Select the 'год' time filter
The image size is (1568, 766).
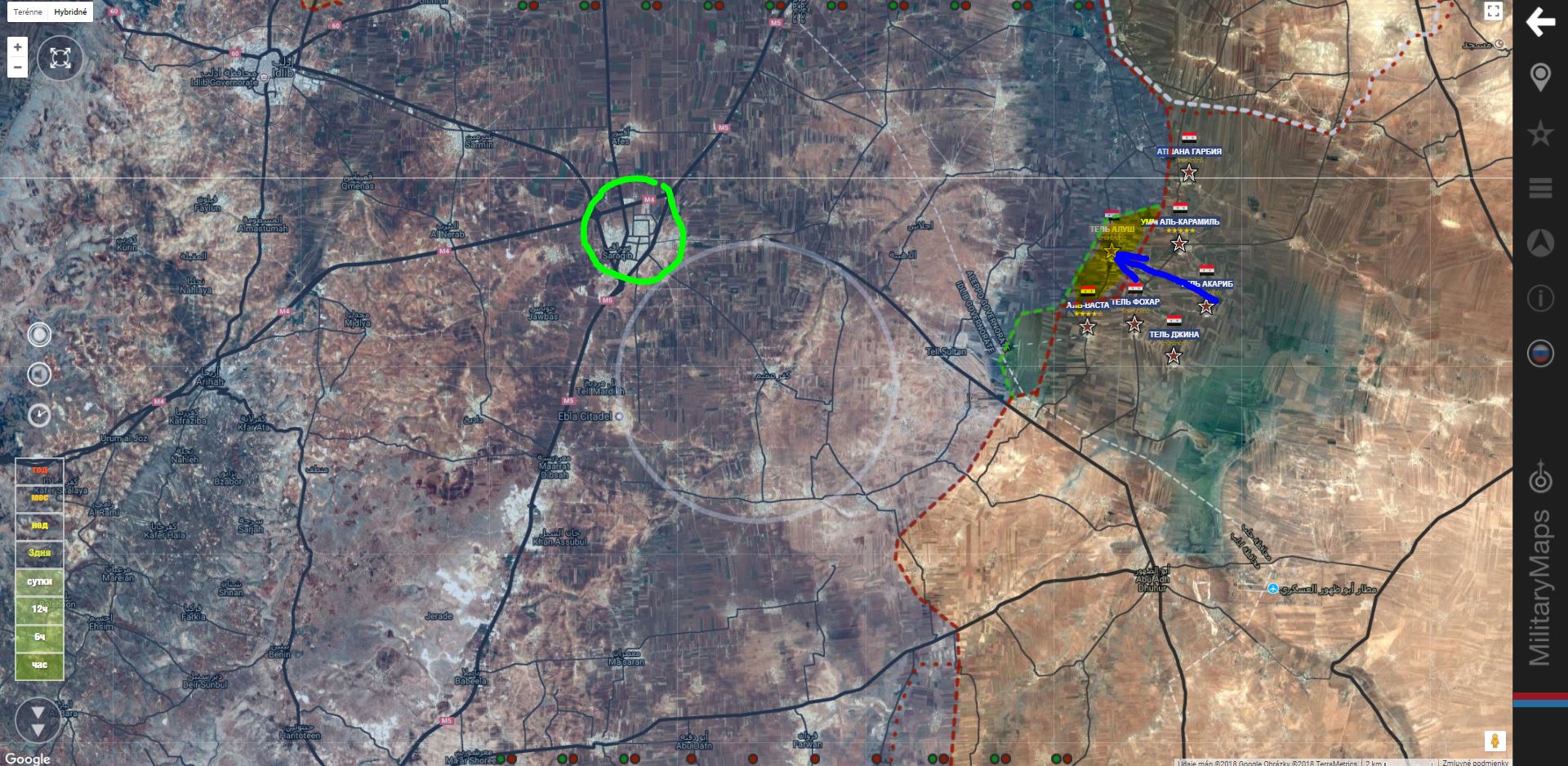pos(39,470)
